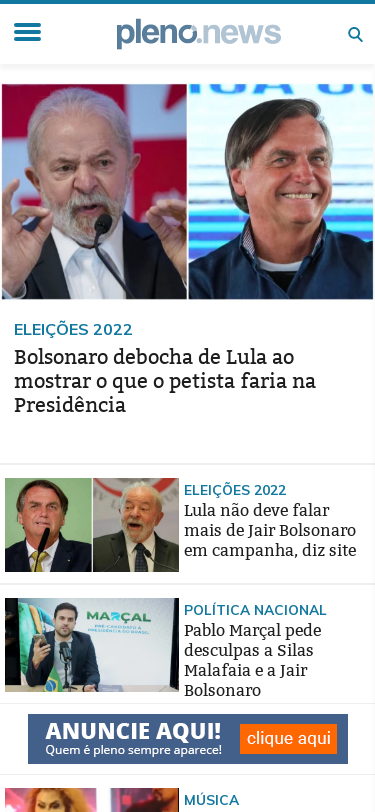Open the Política Nacional category

255,610
